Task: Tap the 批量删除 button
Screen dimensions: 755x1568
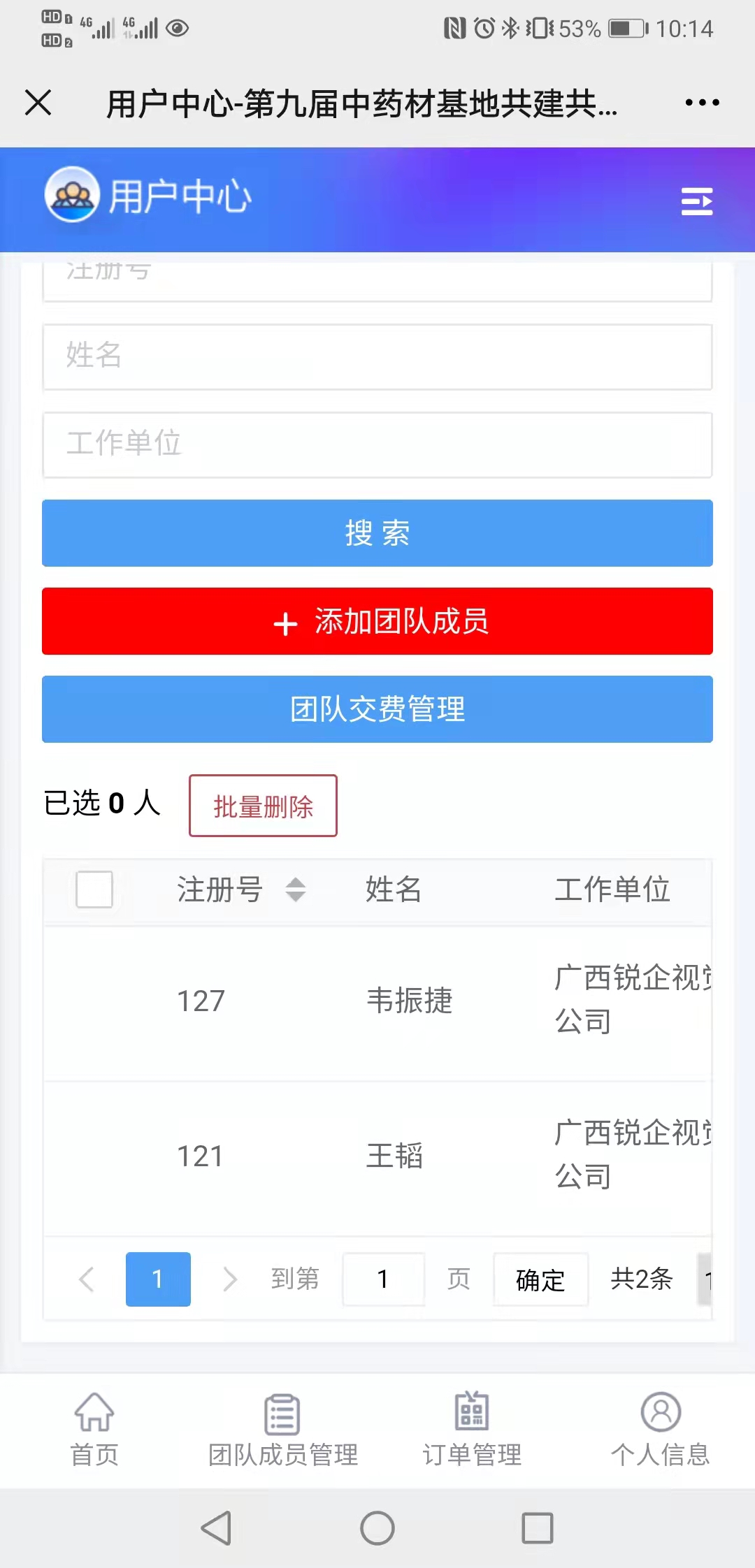Action: click(x=263, y=806)
